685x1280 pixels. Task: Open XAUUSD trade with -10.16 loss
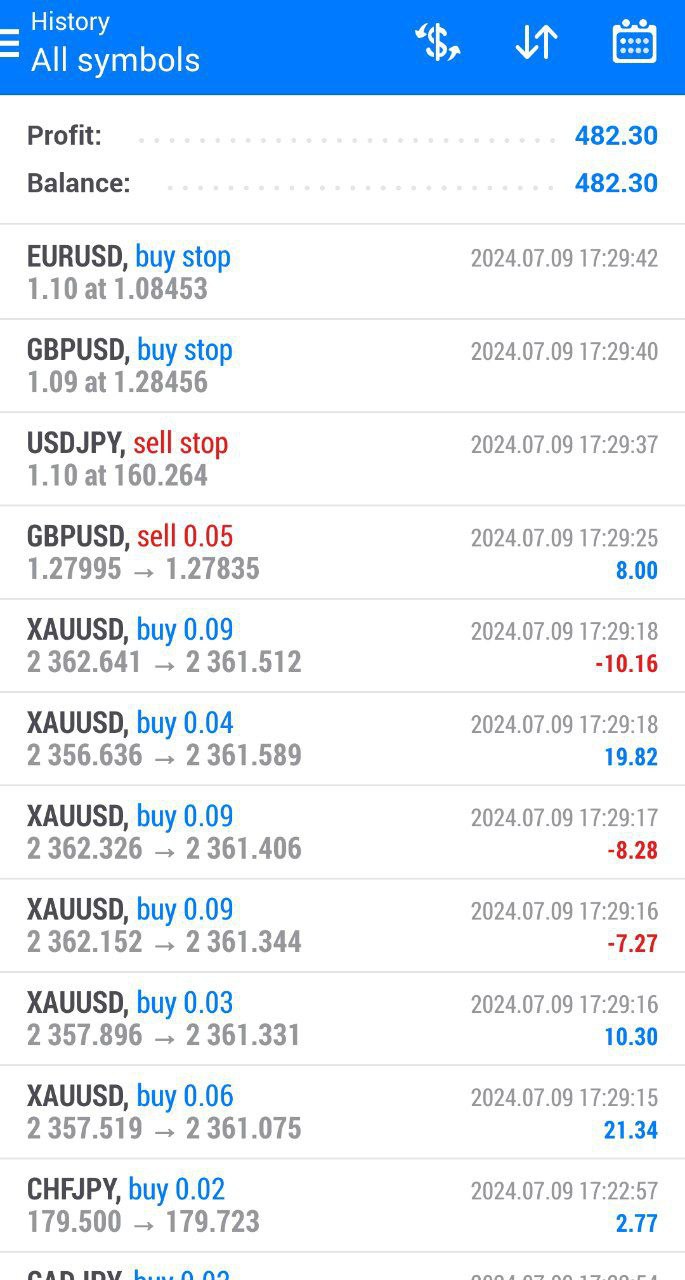[342, 646]
